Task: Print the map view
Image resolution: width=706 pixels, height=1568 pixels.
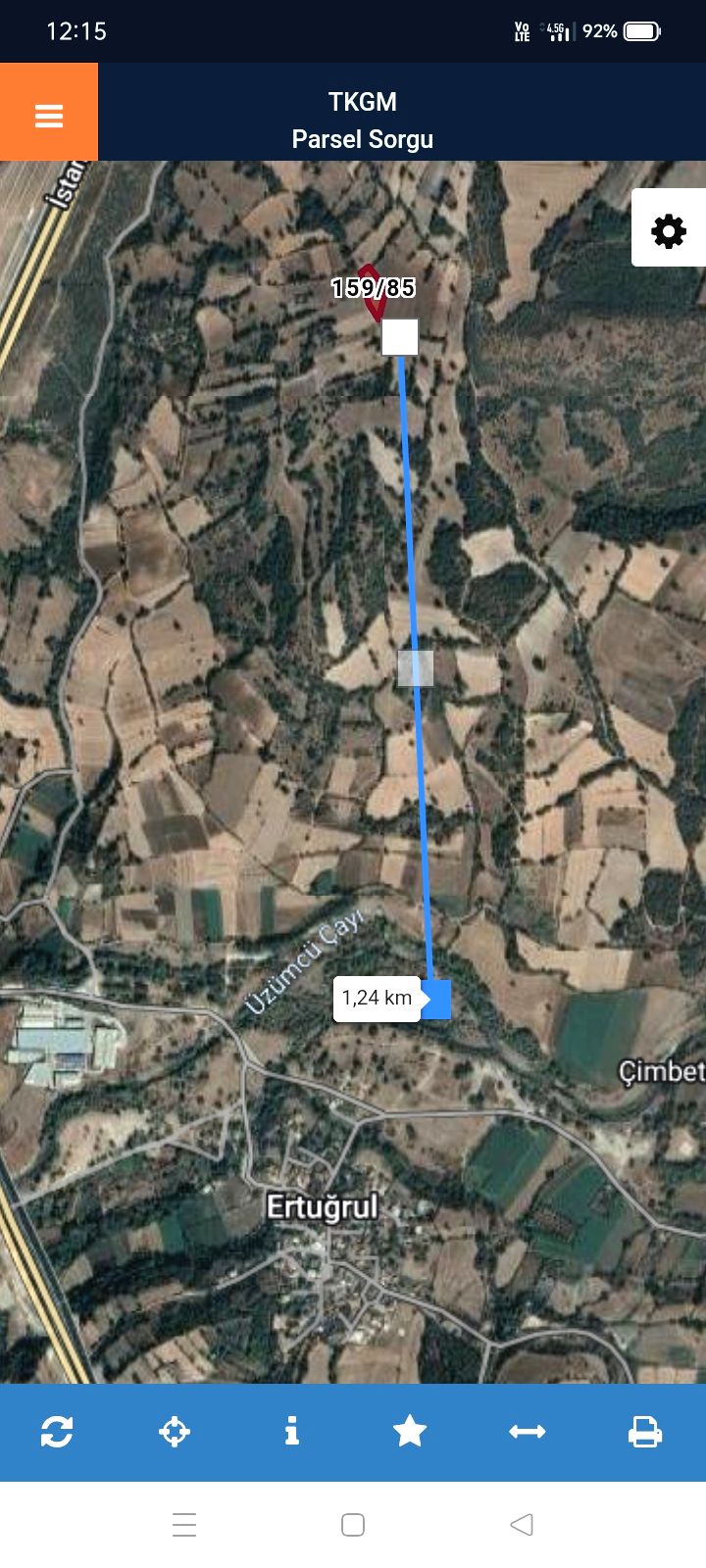Action: point(644,1432)
